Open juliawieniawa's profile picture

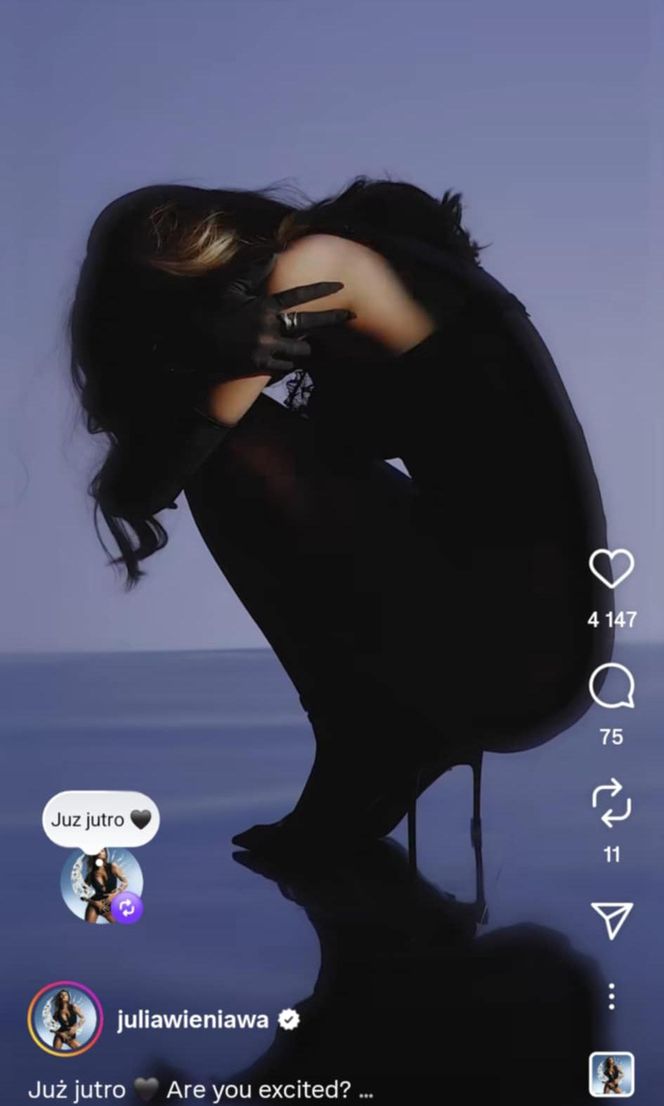click(x=65, y=1019)
